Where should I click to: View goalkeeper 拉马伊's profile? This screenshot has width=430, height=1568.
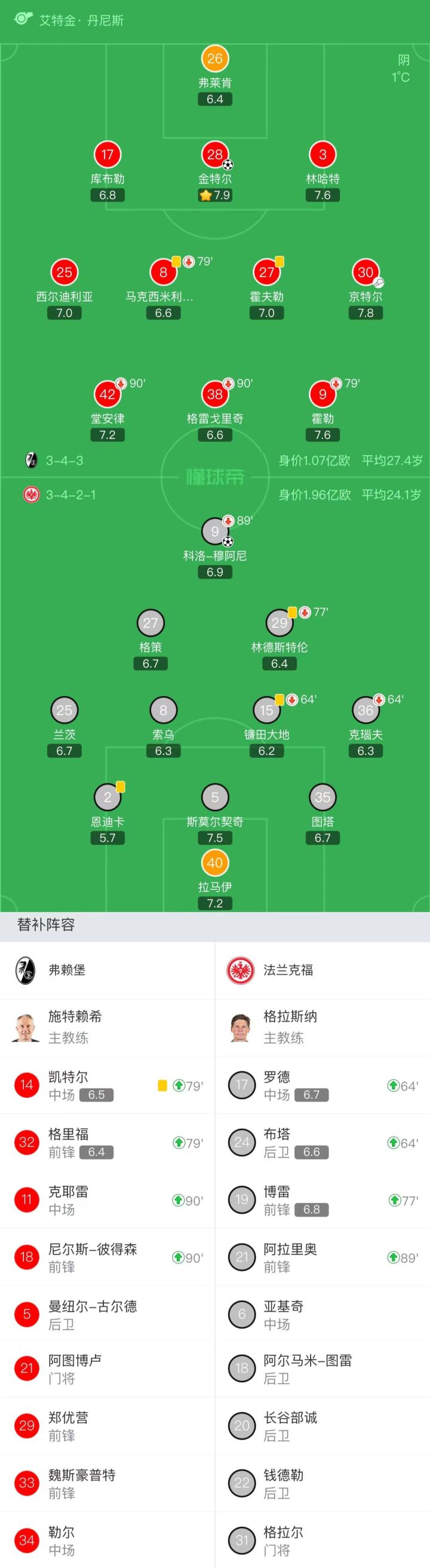(214, 863)
